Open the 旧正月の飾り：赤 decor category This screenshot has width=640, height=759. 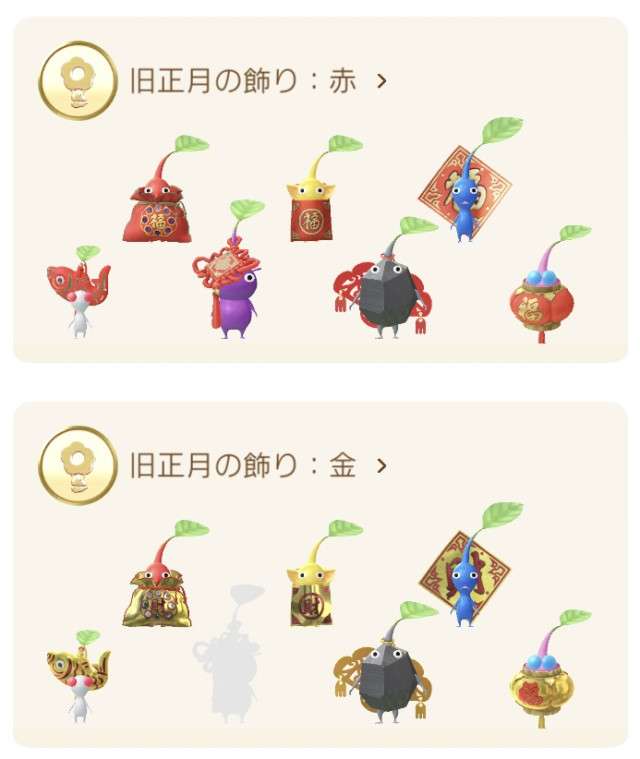point(258,81)
